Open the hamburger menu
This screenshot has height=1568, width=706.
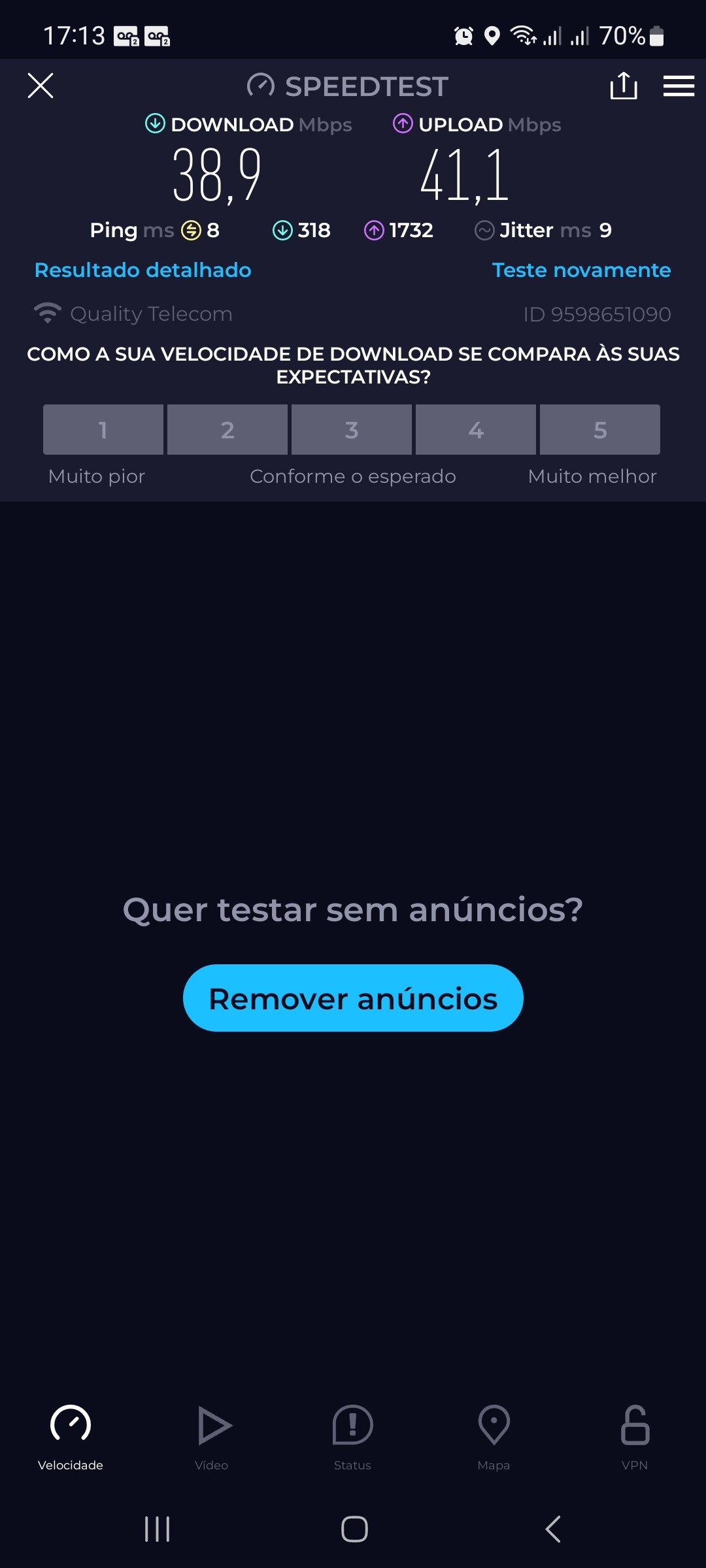[679, 86]
